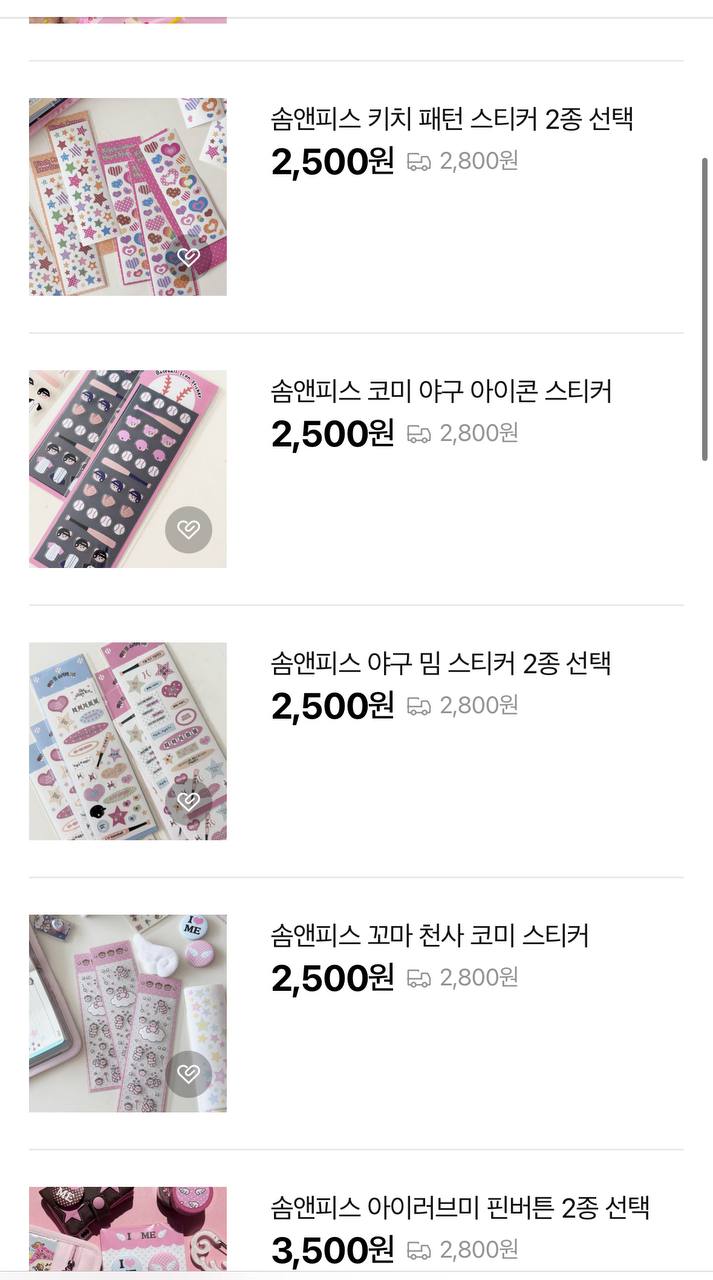Like the 야구 밈 스티커 heart icon
This screenshot has height=1280, width=713.
coord(188,801)
